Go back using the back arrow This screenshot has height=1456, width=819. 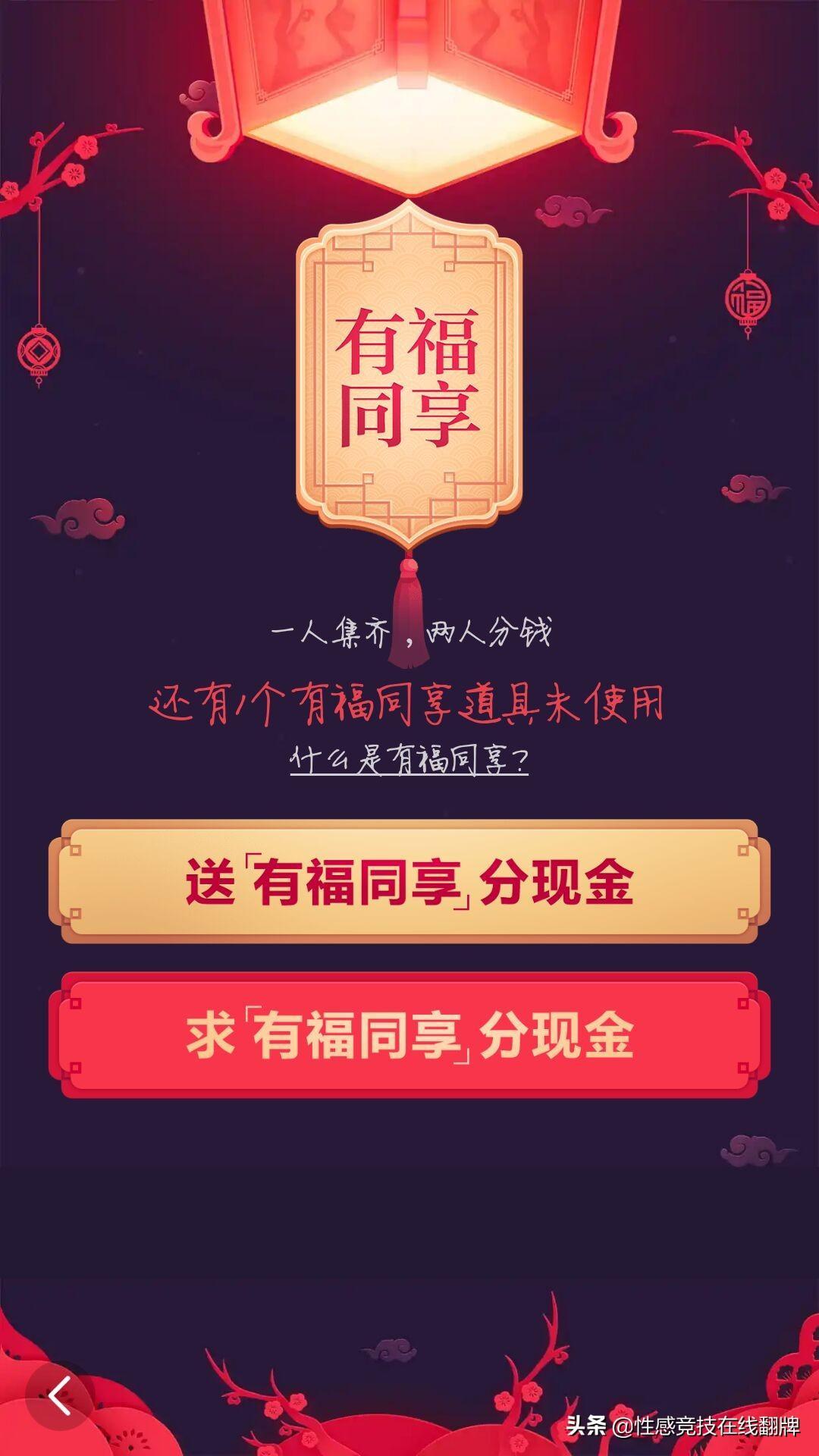(x=60, y=1396)
